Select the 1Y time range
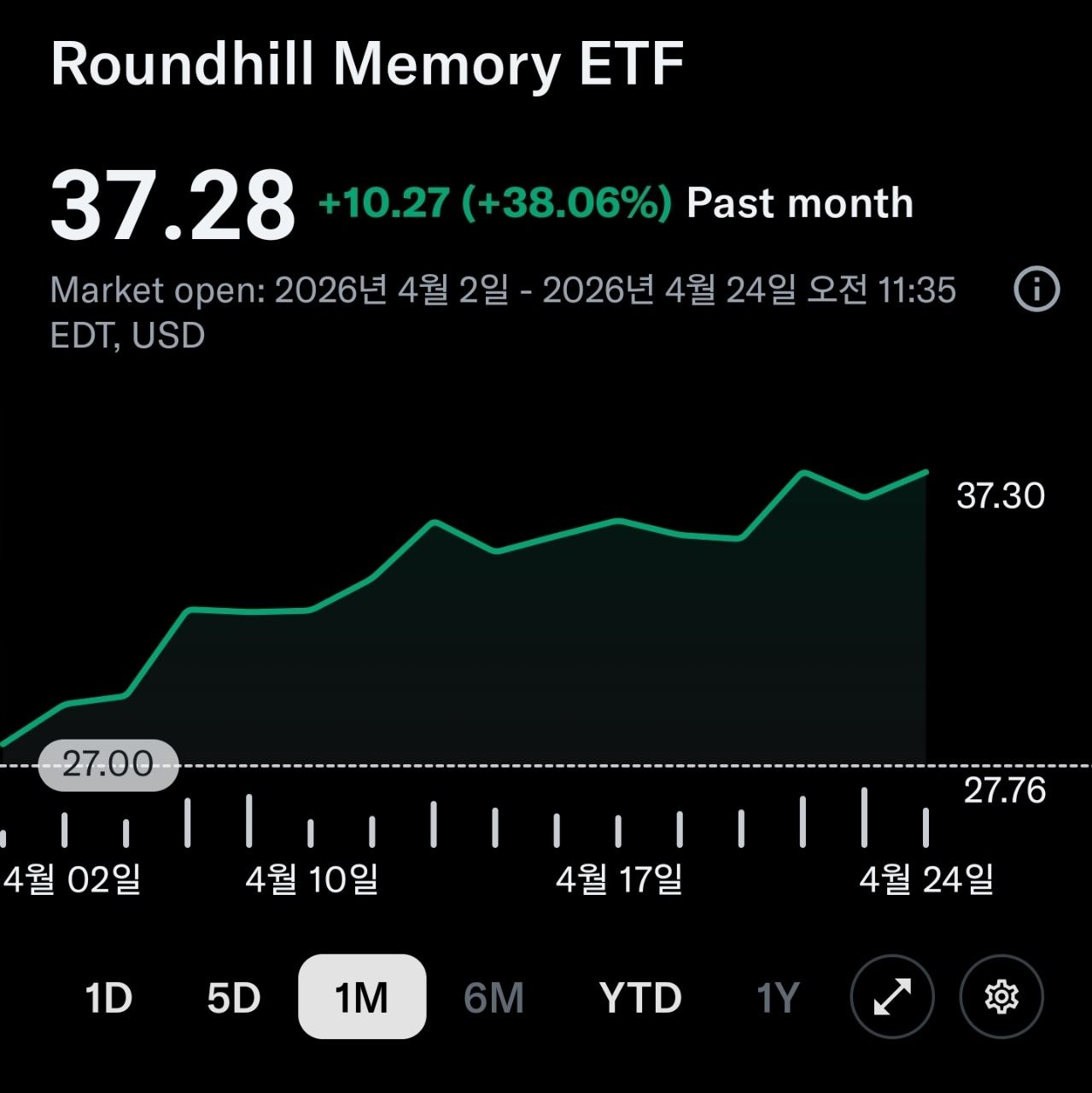The height and width of the screenshot is (1093, 1092). click(777, 997)
